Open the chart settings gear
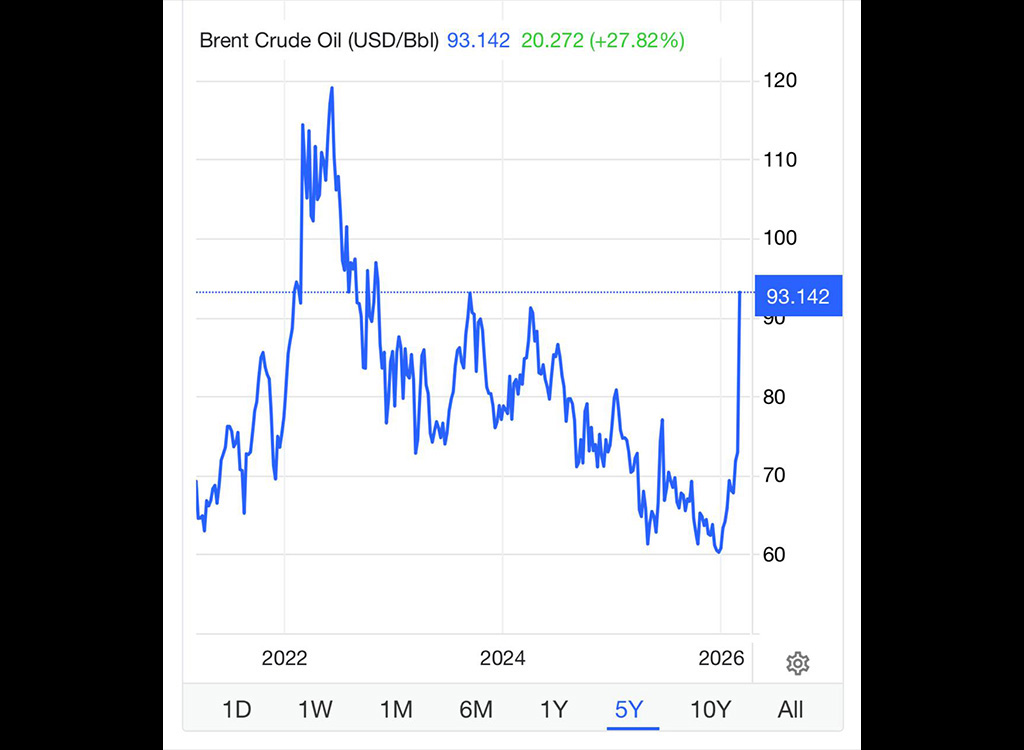The height and width of the screenshot is (750, 1024). tap(797, 663)
